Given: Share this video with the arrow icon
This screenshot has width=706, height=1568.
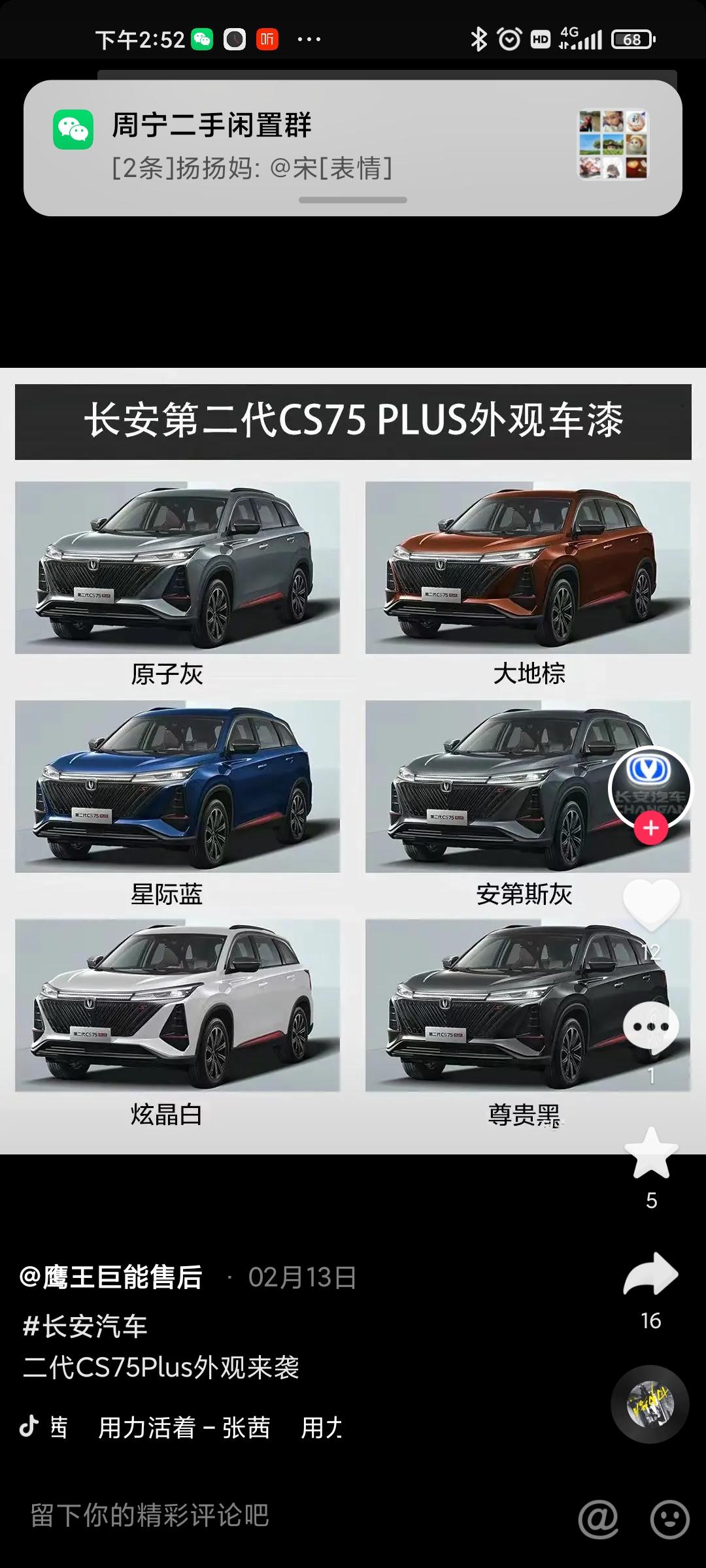Looking at the screenshot, I should click(651, 1274).
